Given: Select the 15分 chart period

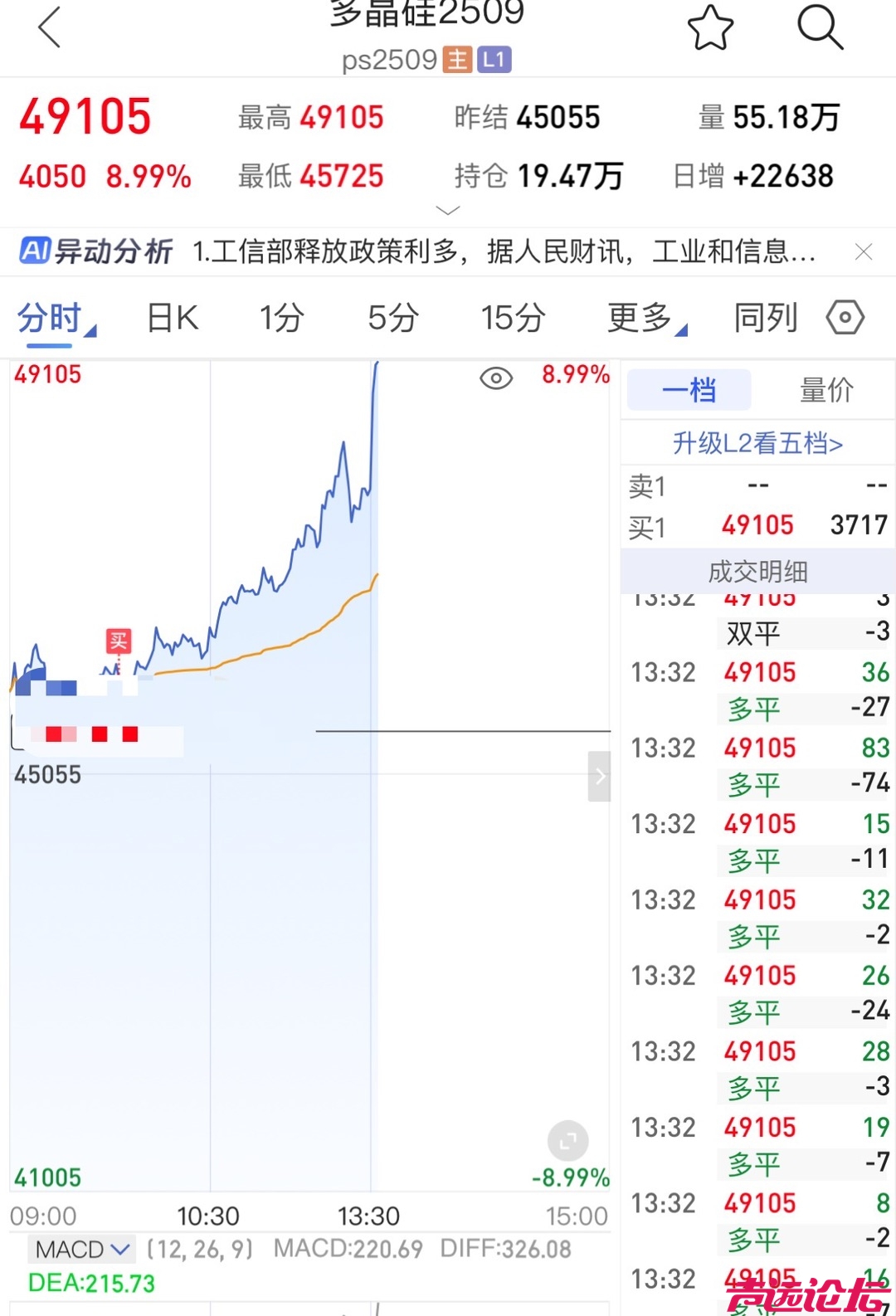Looking at the screenshot, I should tap(513, 318).
